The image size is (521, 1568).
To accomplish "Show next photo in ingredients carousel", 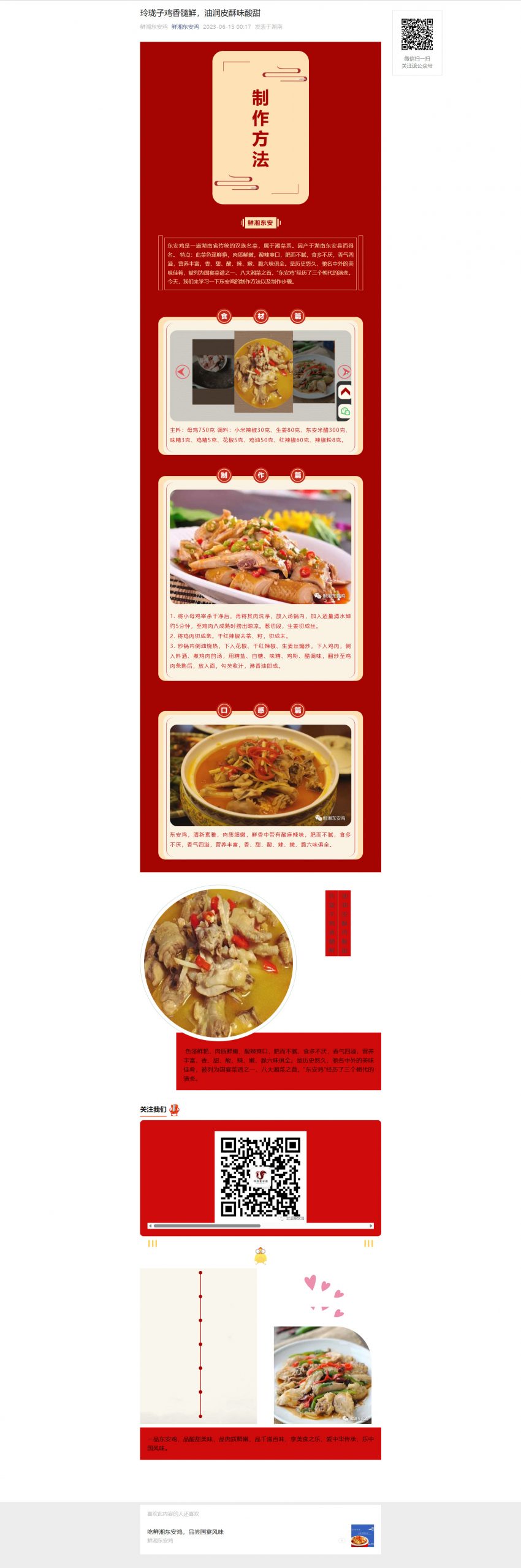I will (x=344, y=372).
